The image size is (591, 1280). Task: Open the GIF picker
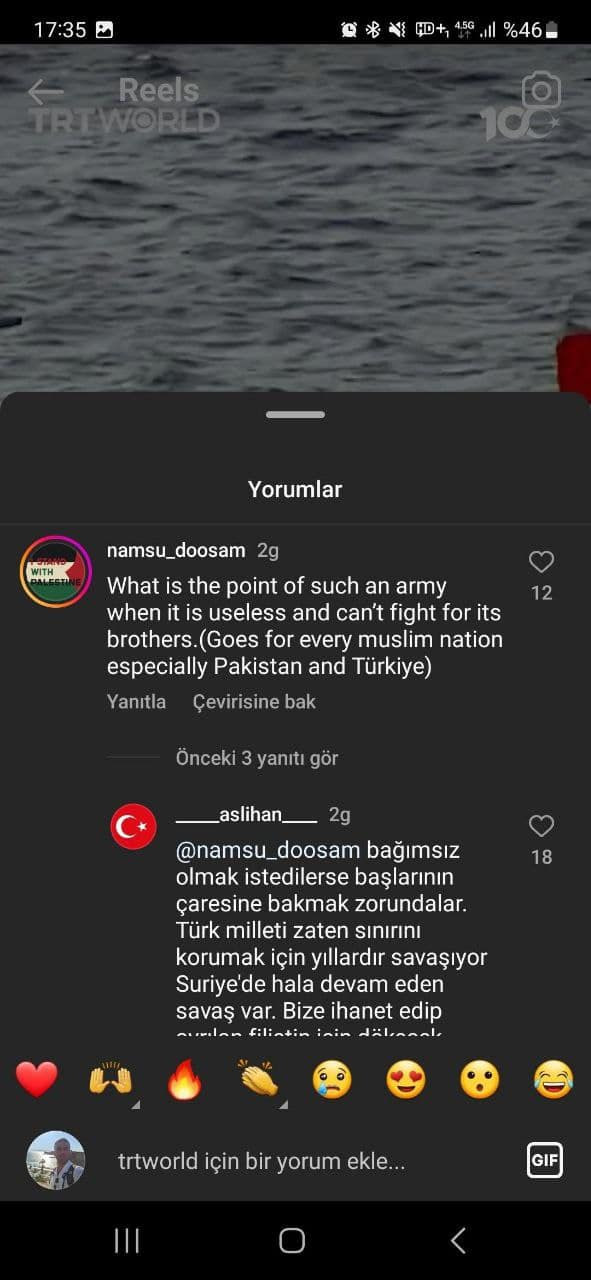coord(545,1160)
